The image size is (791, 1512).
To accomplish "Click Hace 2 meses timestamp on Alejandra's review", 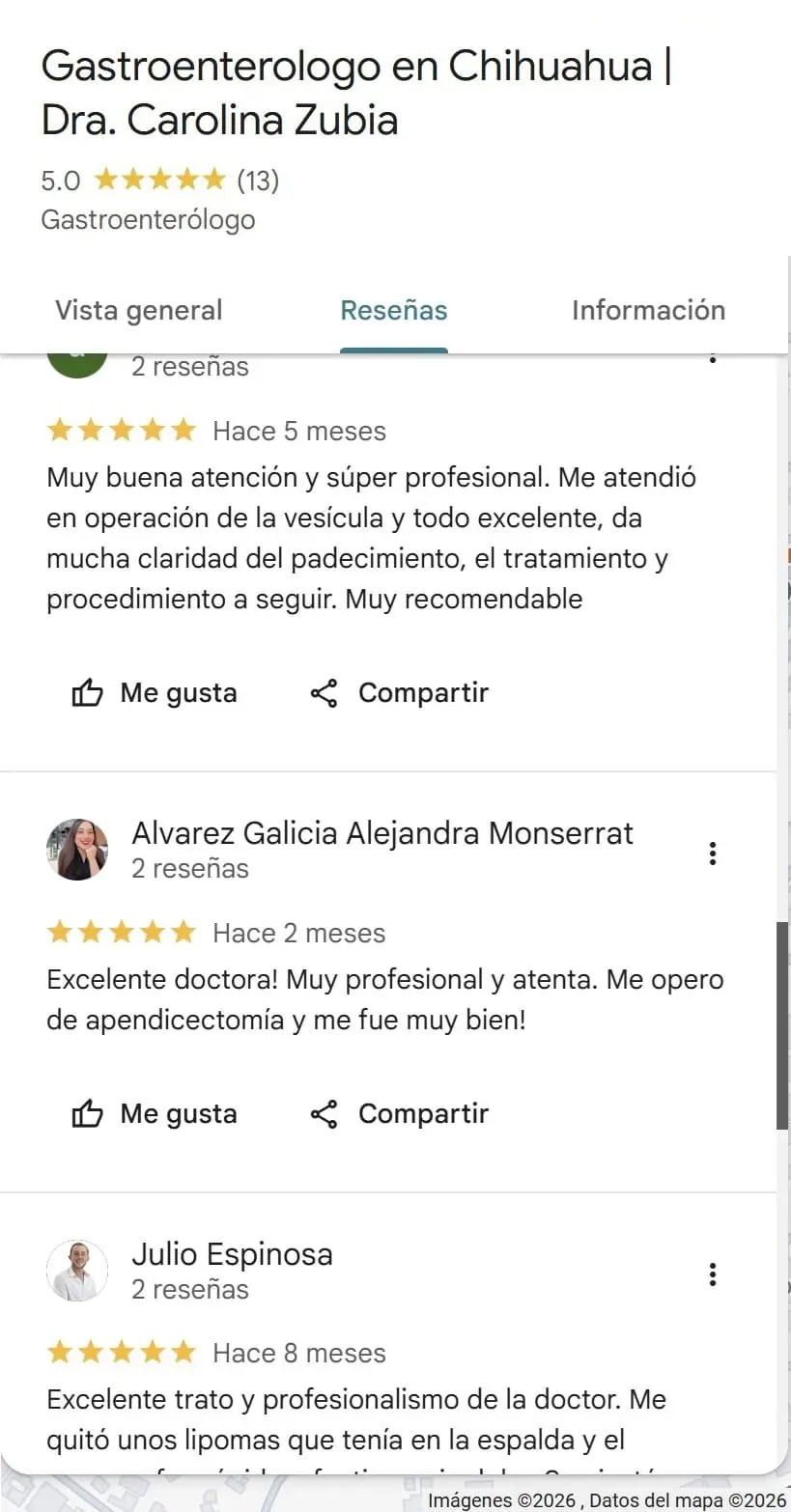I will pyautogui.click(x=299, y=932).
